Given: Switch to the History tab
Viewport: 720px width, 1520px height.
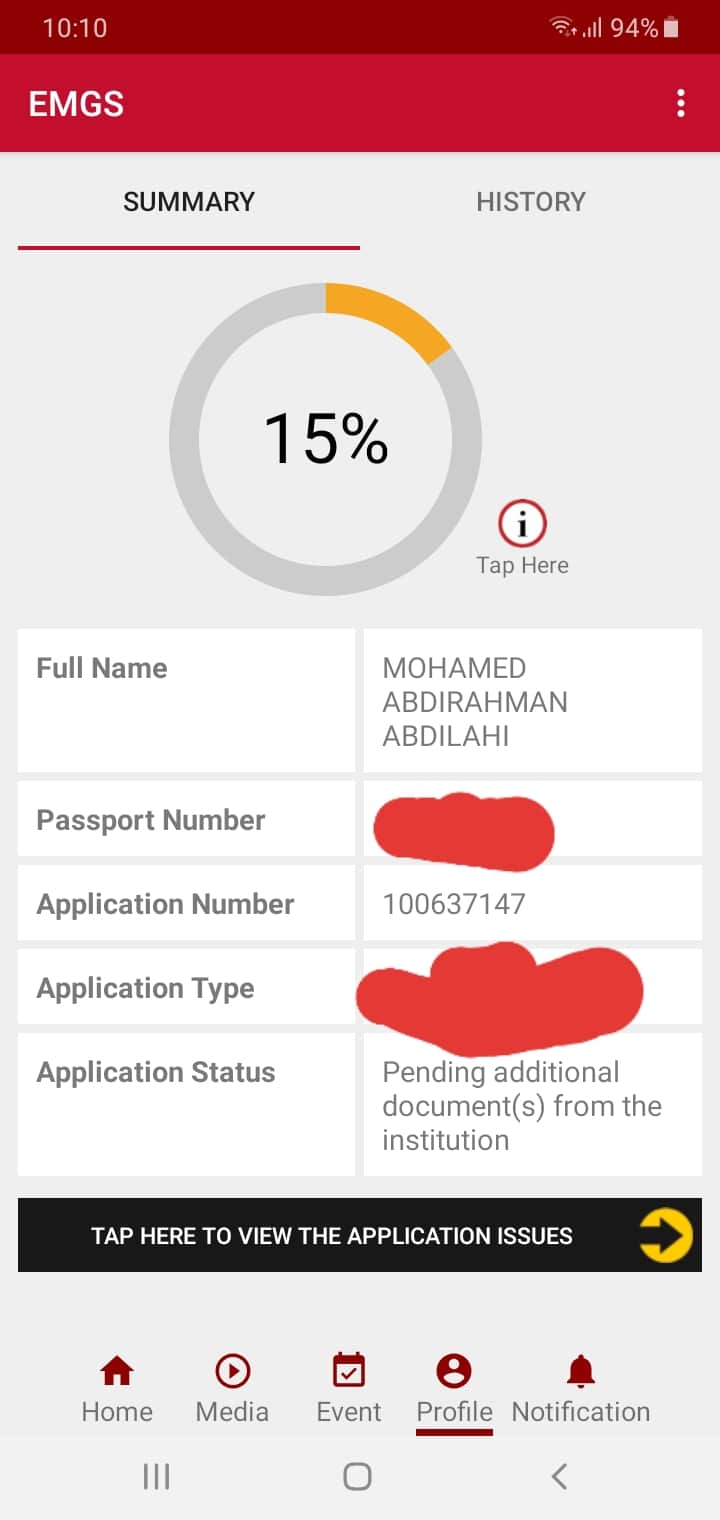Looking at the screenshot, I should (x=530, y=202).
